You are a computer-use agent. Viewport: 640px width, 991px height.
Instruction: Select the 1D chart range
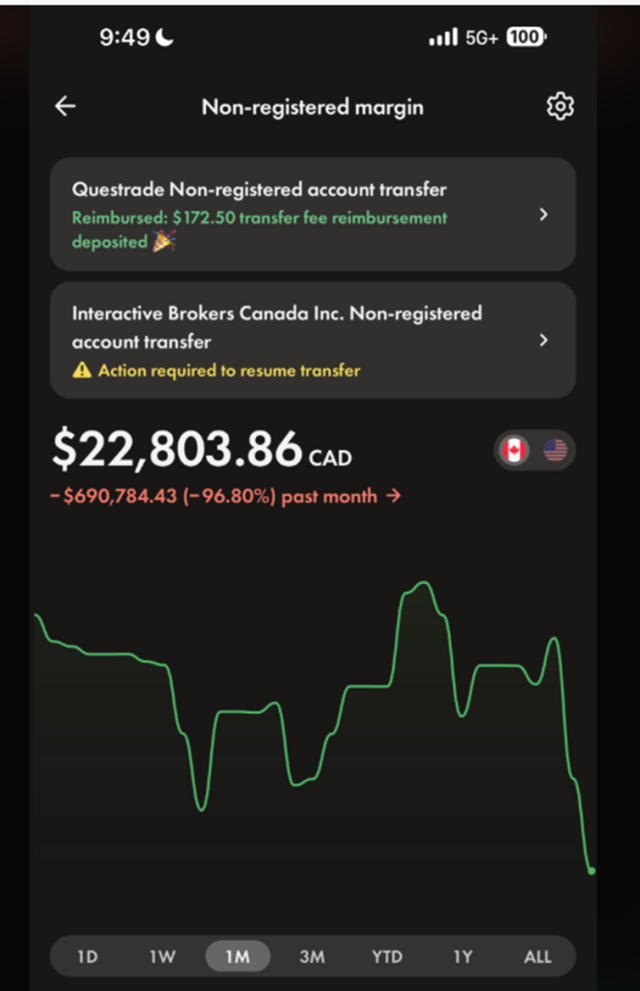click(87, 957)
